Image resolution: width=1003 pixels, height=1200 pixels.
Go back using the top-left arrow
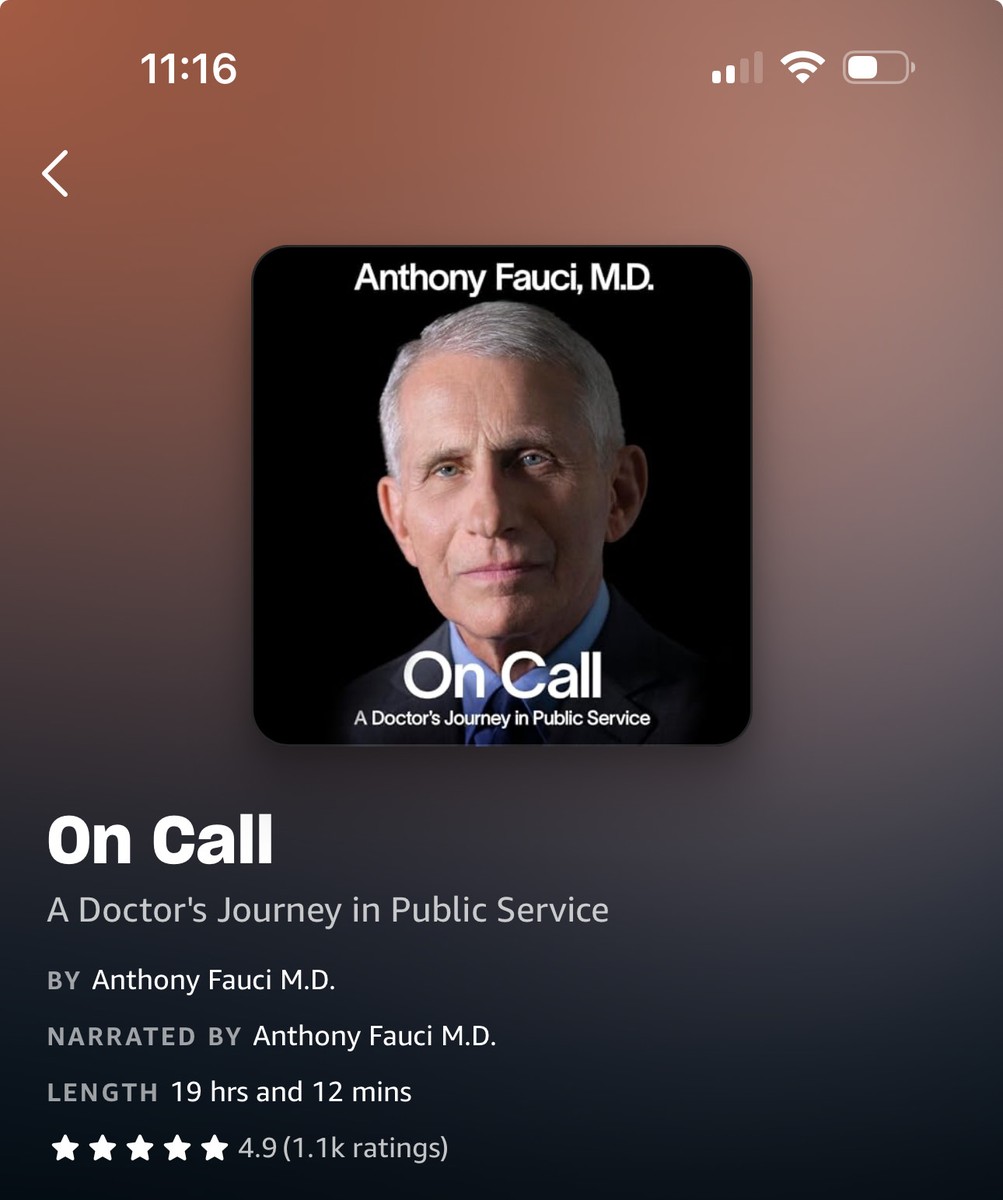click(56, 173)
